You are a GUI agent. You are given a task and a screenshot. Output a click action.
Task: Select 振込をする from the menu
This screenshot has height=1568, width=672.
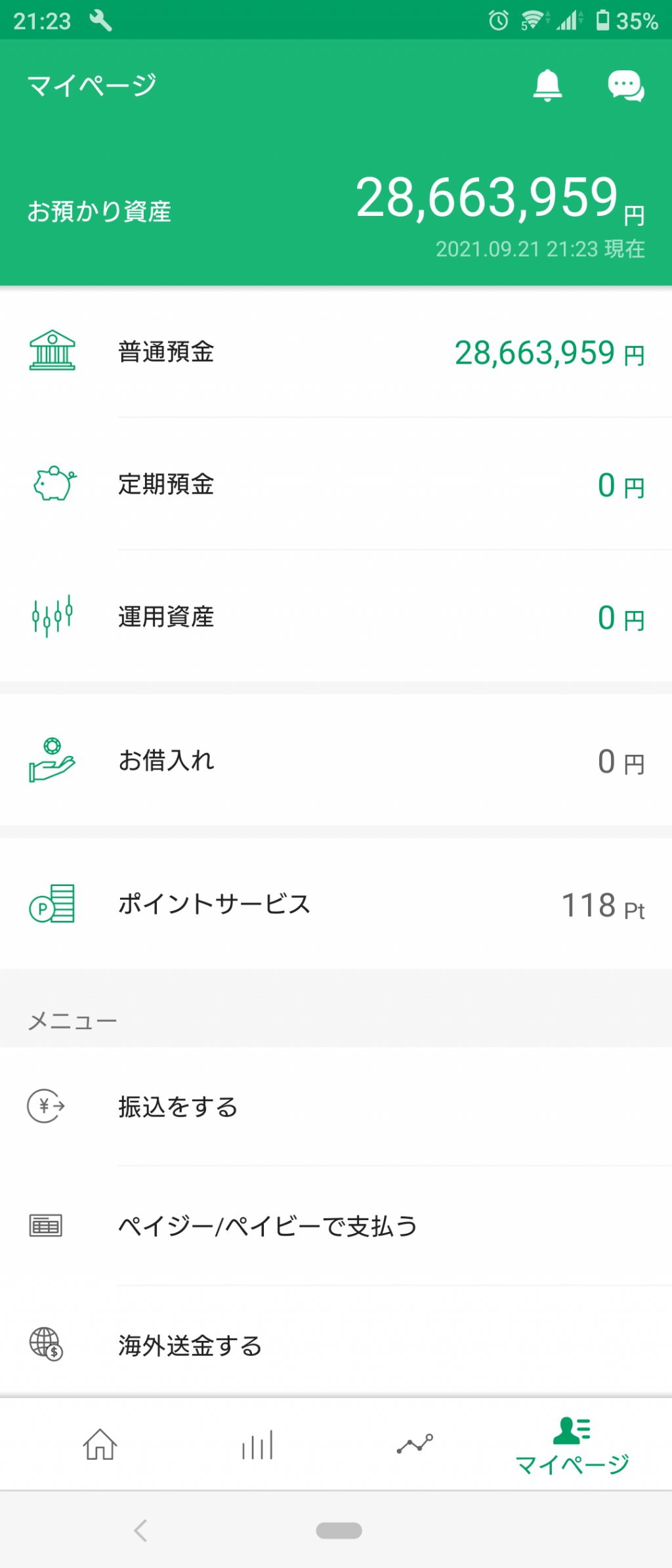336,1107
